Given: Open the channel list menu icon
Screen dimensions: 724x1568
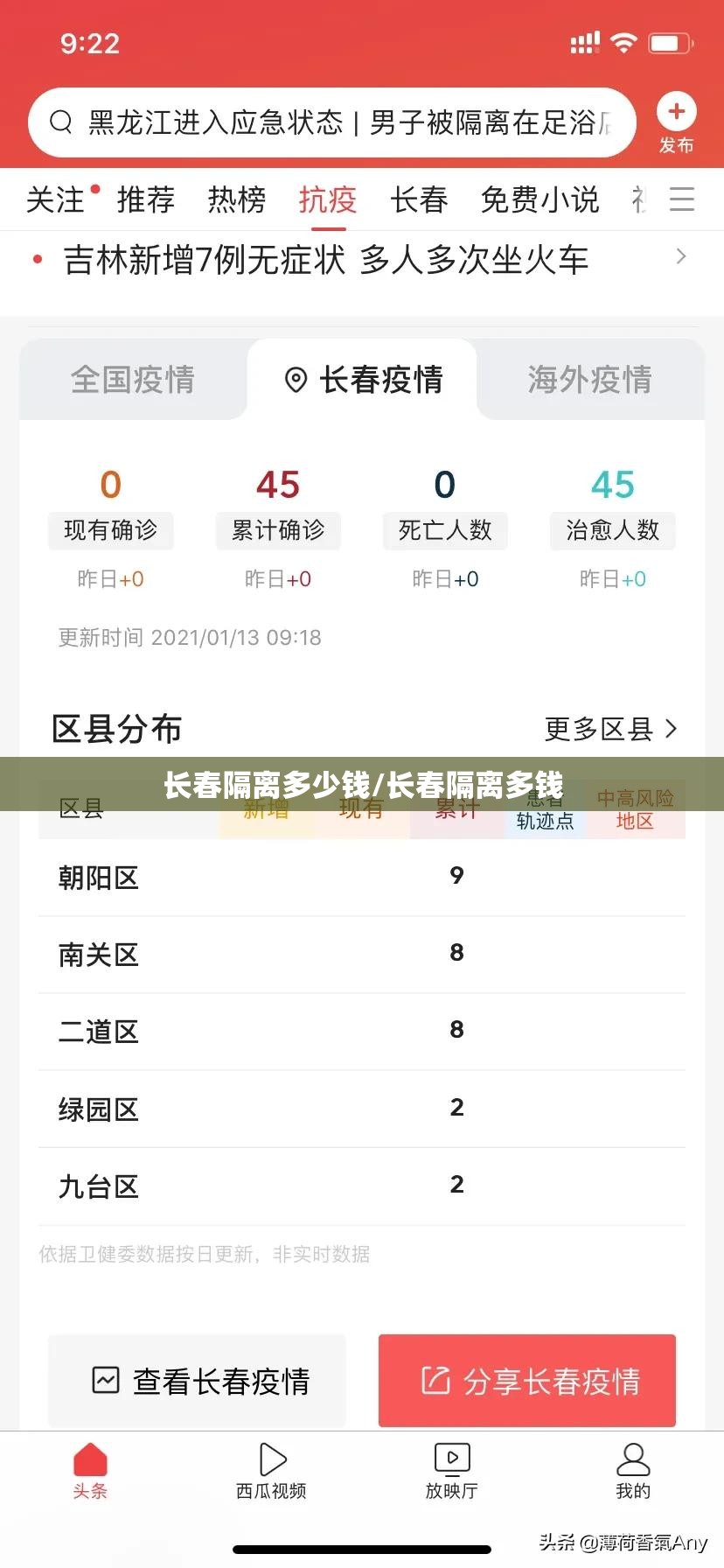Looking at the screenshot, I should click(x=682, y=200).
